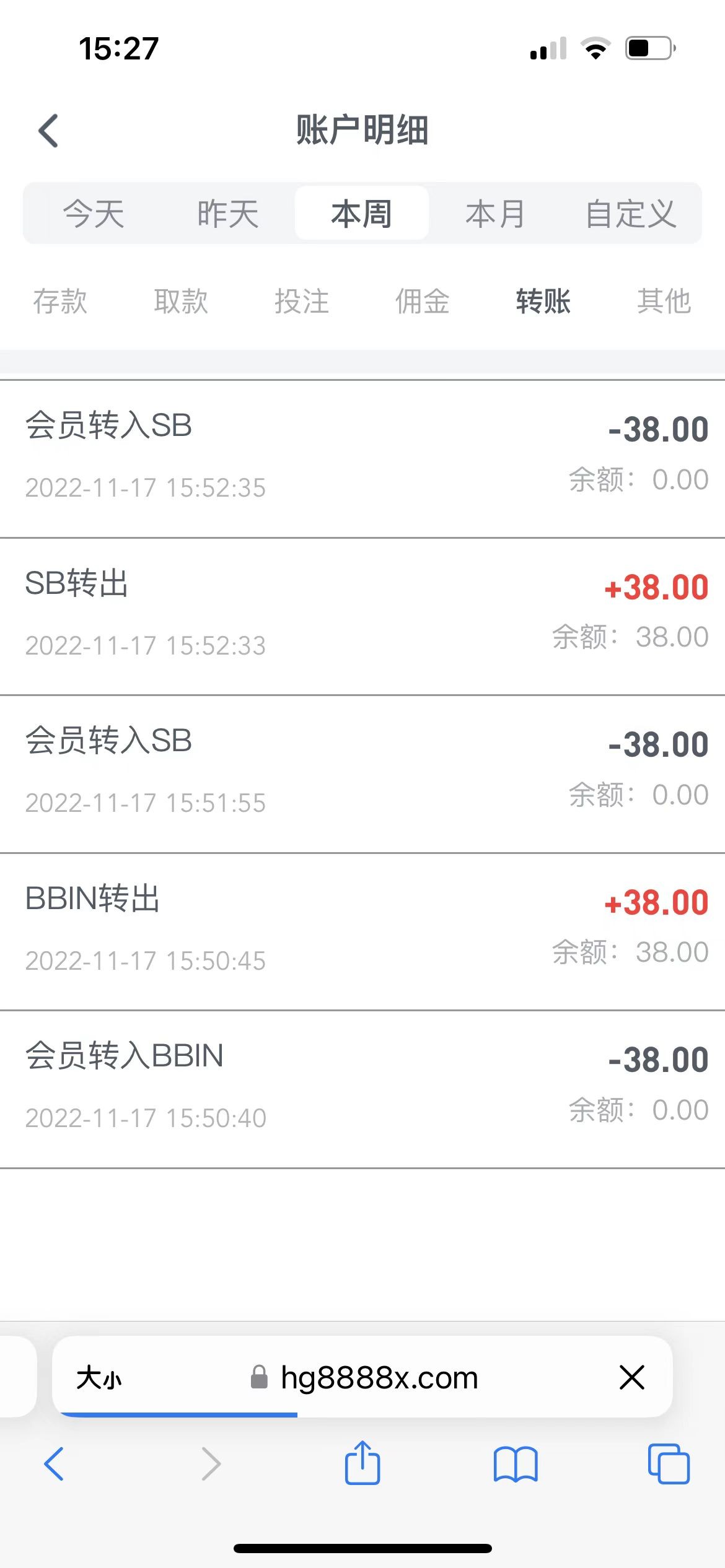Open the 自定义 date range option
The width and height of the screenshot is (725, 1568).
click(x=630, y=214)
